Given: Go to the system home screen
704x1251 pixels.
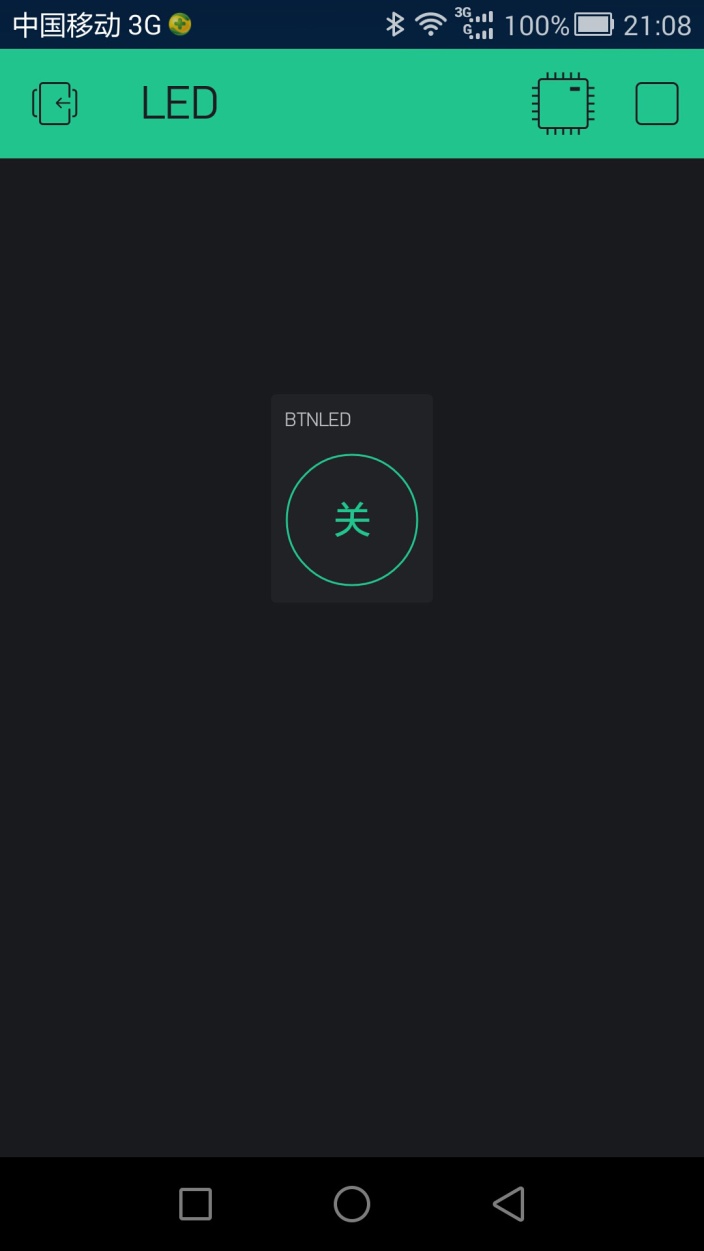Looking at the screenshot, I should (352, 1204).
